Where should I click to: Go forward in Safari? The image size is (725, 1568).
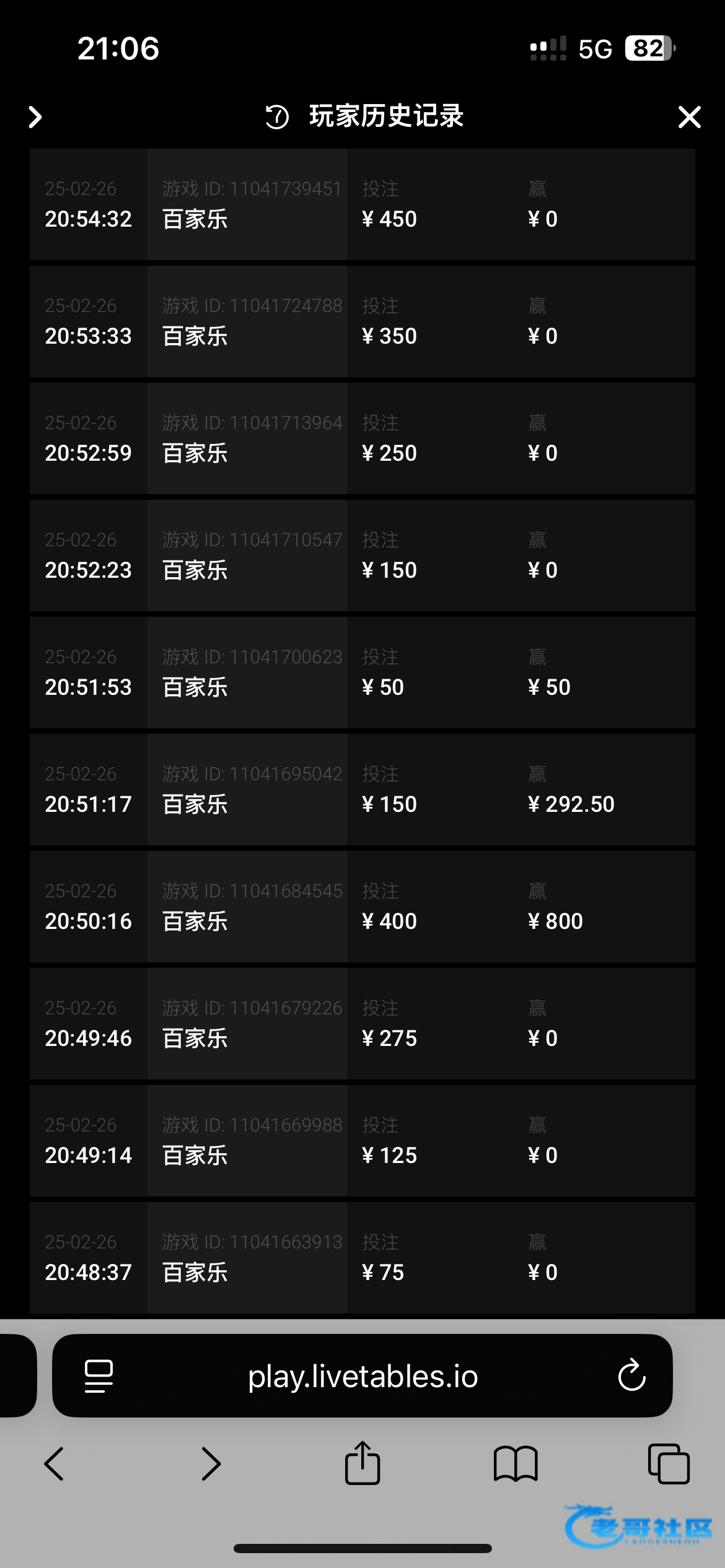(211, 1464)
